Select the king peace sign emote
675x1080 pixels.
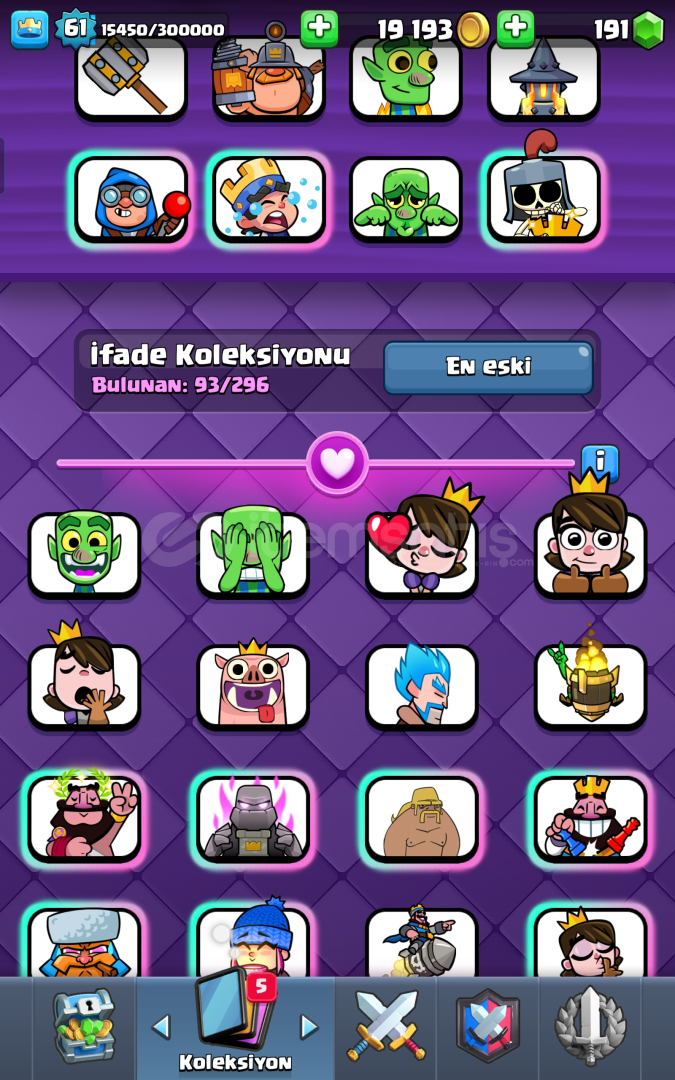pyautogui.click(x=84, y=817)
